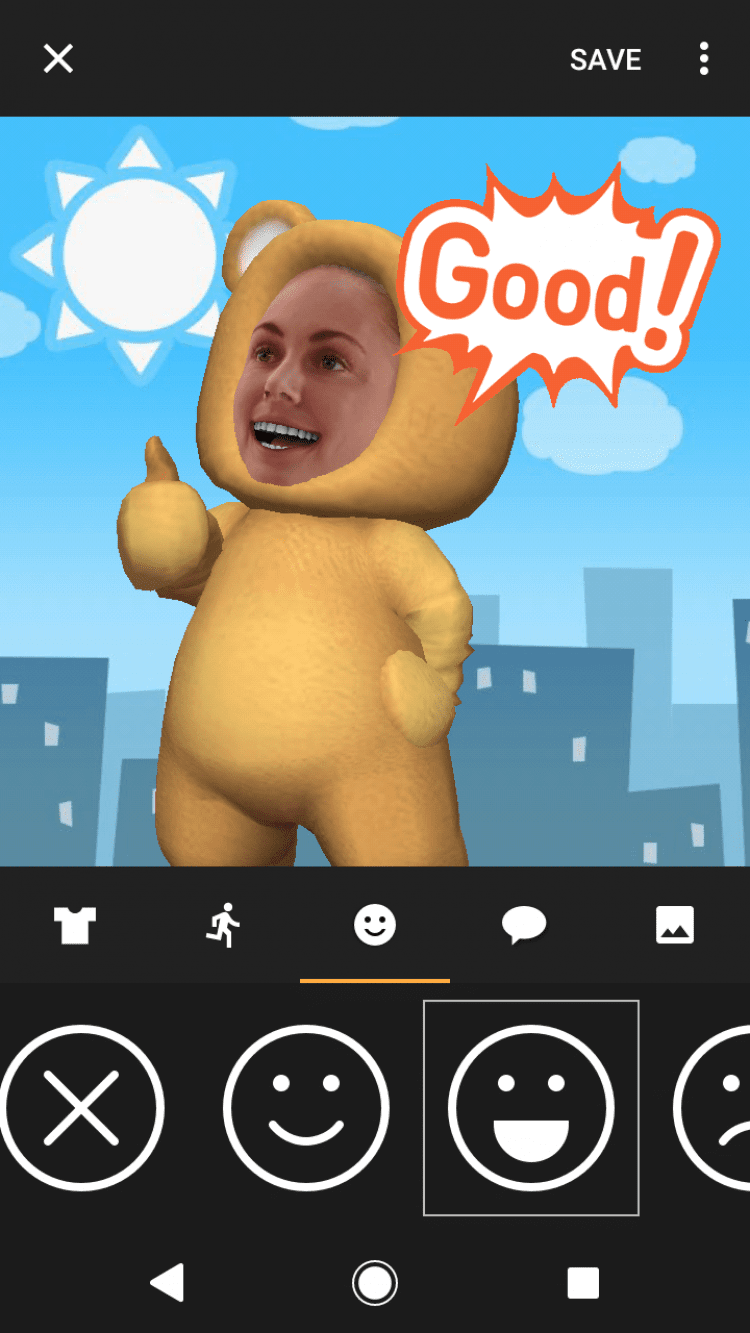The image size is (750, 1333).
Task: Switch to the speech bubble tab
Action: (x=524, y=926)
